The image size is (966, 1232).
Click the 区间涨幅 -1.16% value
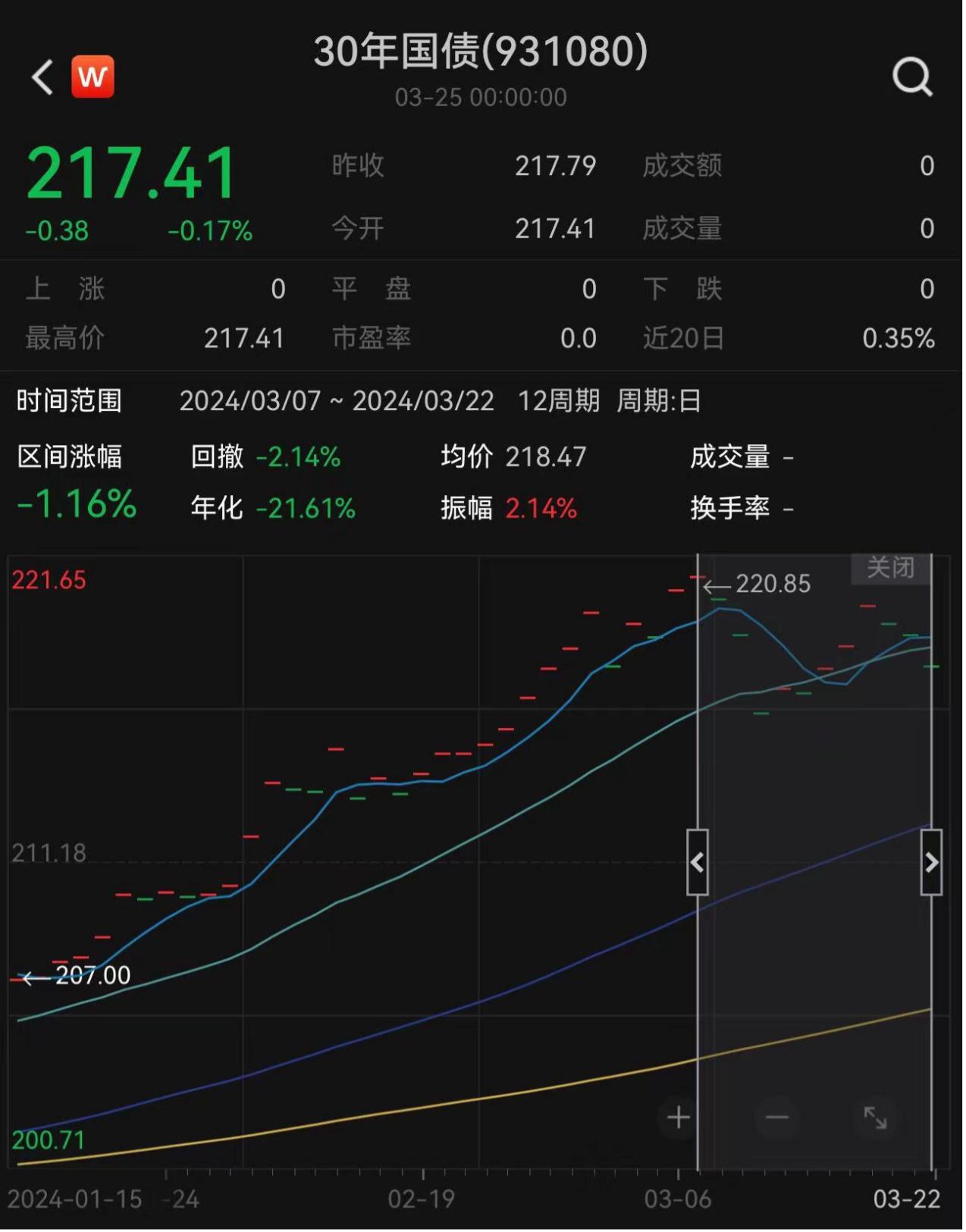[x=74, y=502]
